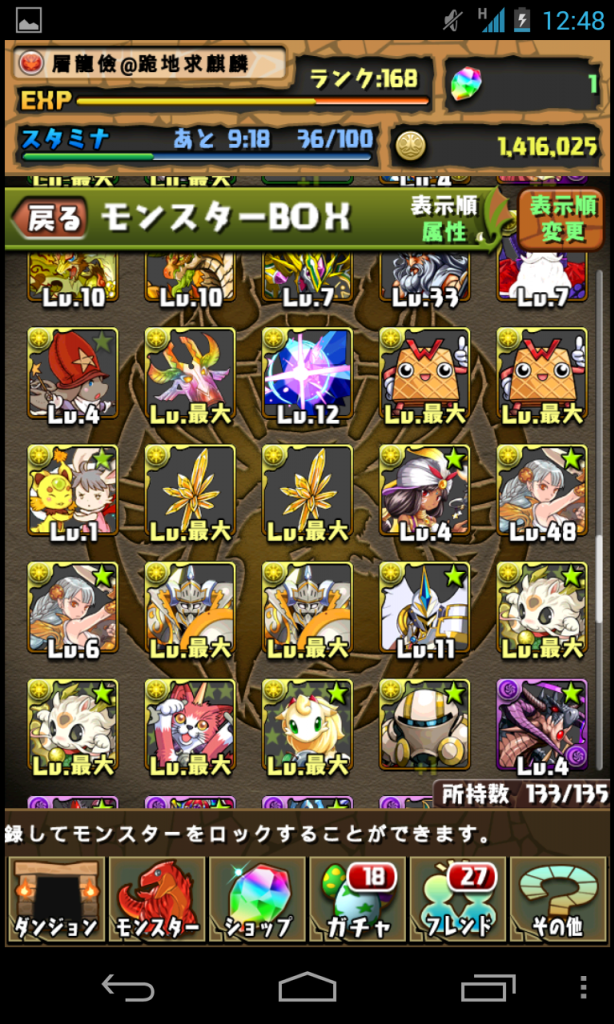This screenshot has width=614, height=1024.
Task: Tap the Android home button
Action: pyautogui.click(x=307, y=989)
